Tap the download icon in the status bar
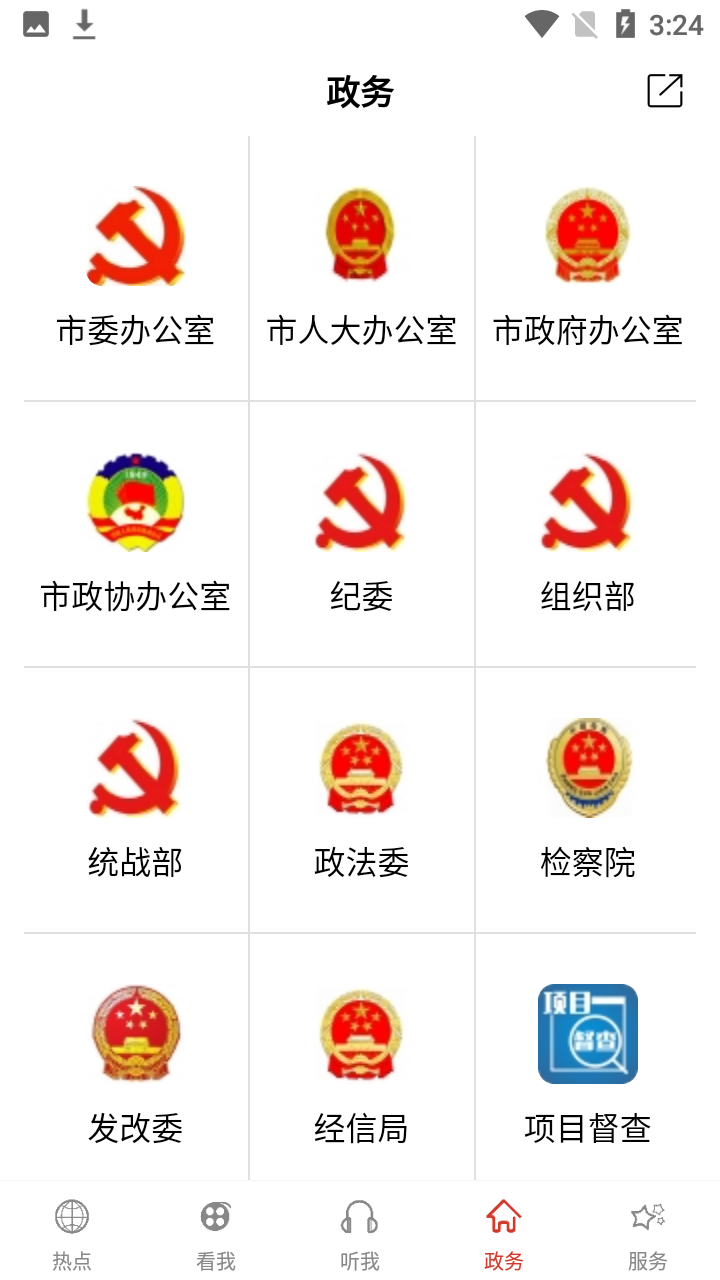Screen dimensions: 720x1280 [84, 22]
